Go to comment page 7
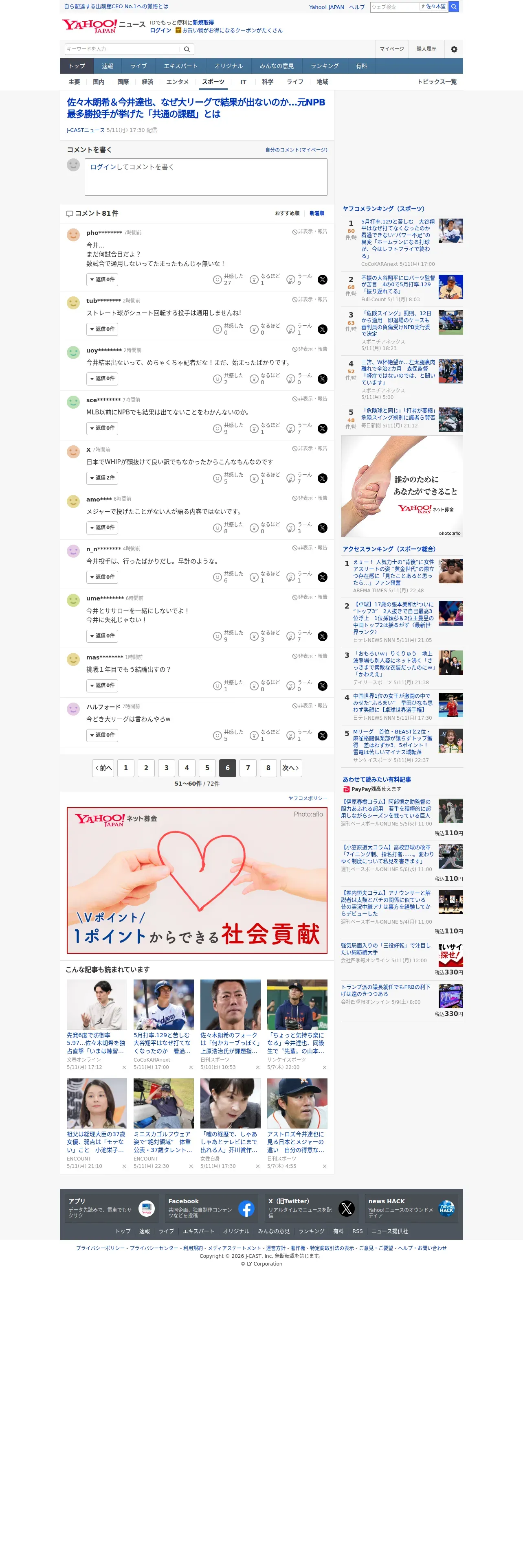This screenshot has height=1568, width=523. (248, 768)
